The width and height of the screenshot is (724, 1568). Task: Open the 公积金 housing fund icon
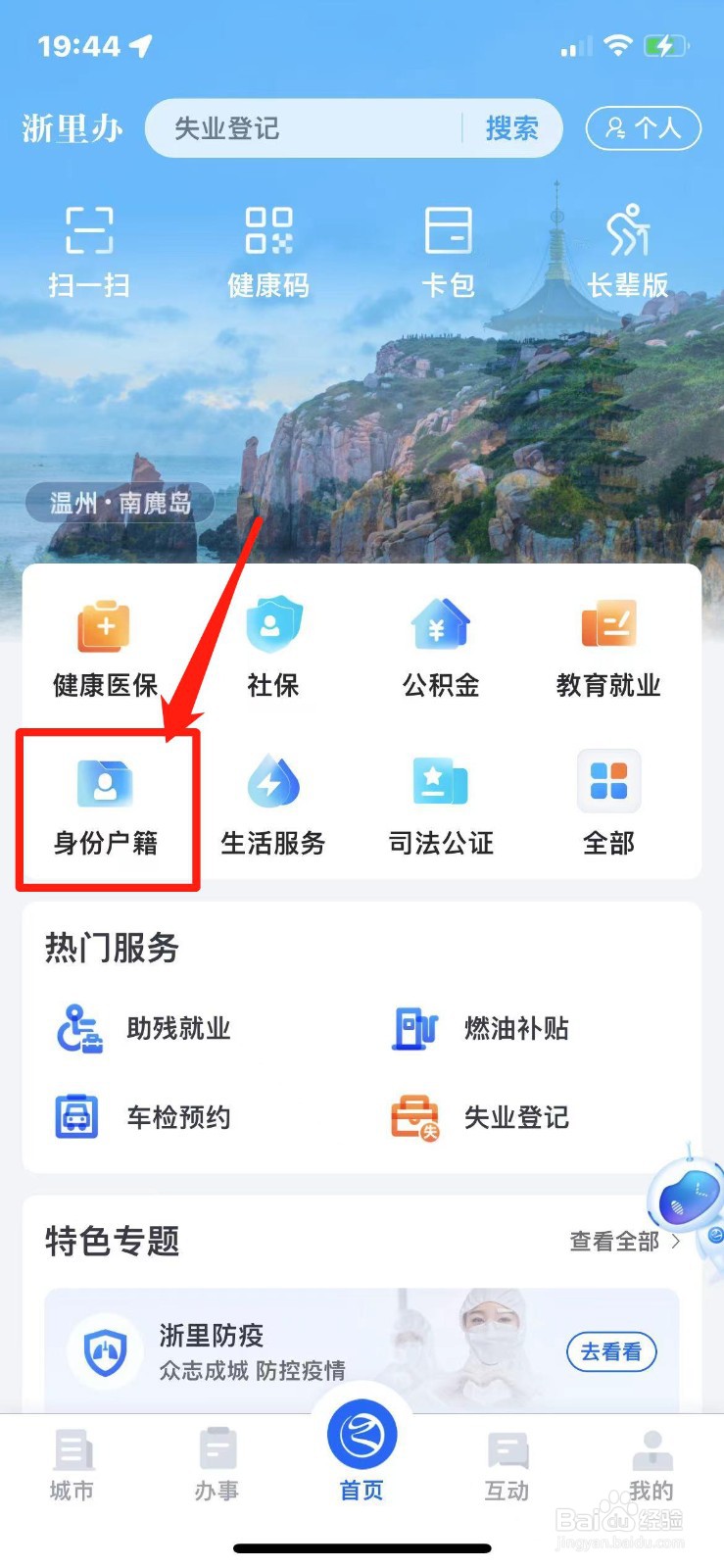440,642
